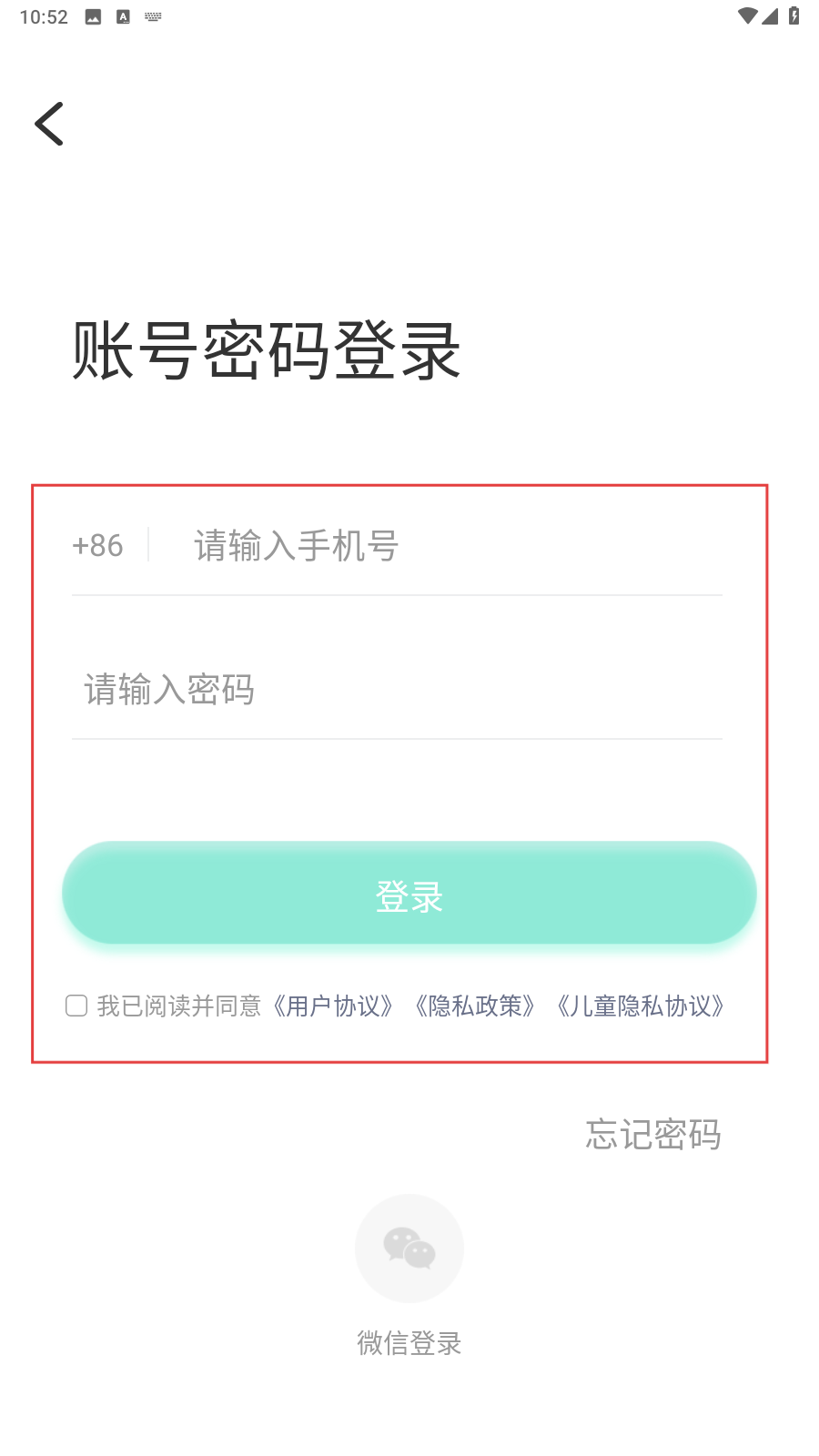Open the +86 country code selector

(x=97, y=546)
